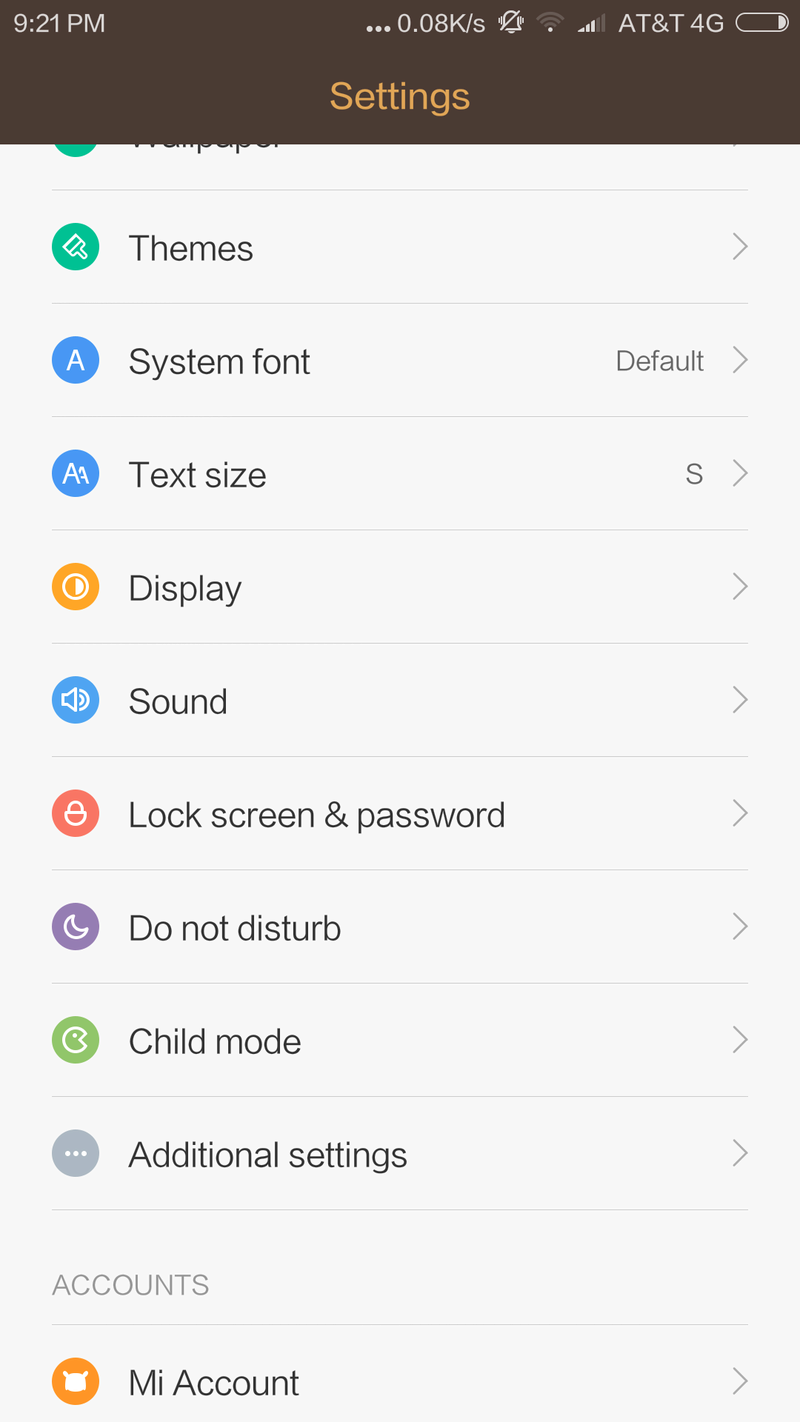This screenshot has height=1422, width=800.
Task: Open Lock screen & password
Action: (x=400, y=814)
